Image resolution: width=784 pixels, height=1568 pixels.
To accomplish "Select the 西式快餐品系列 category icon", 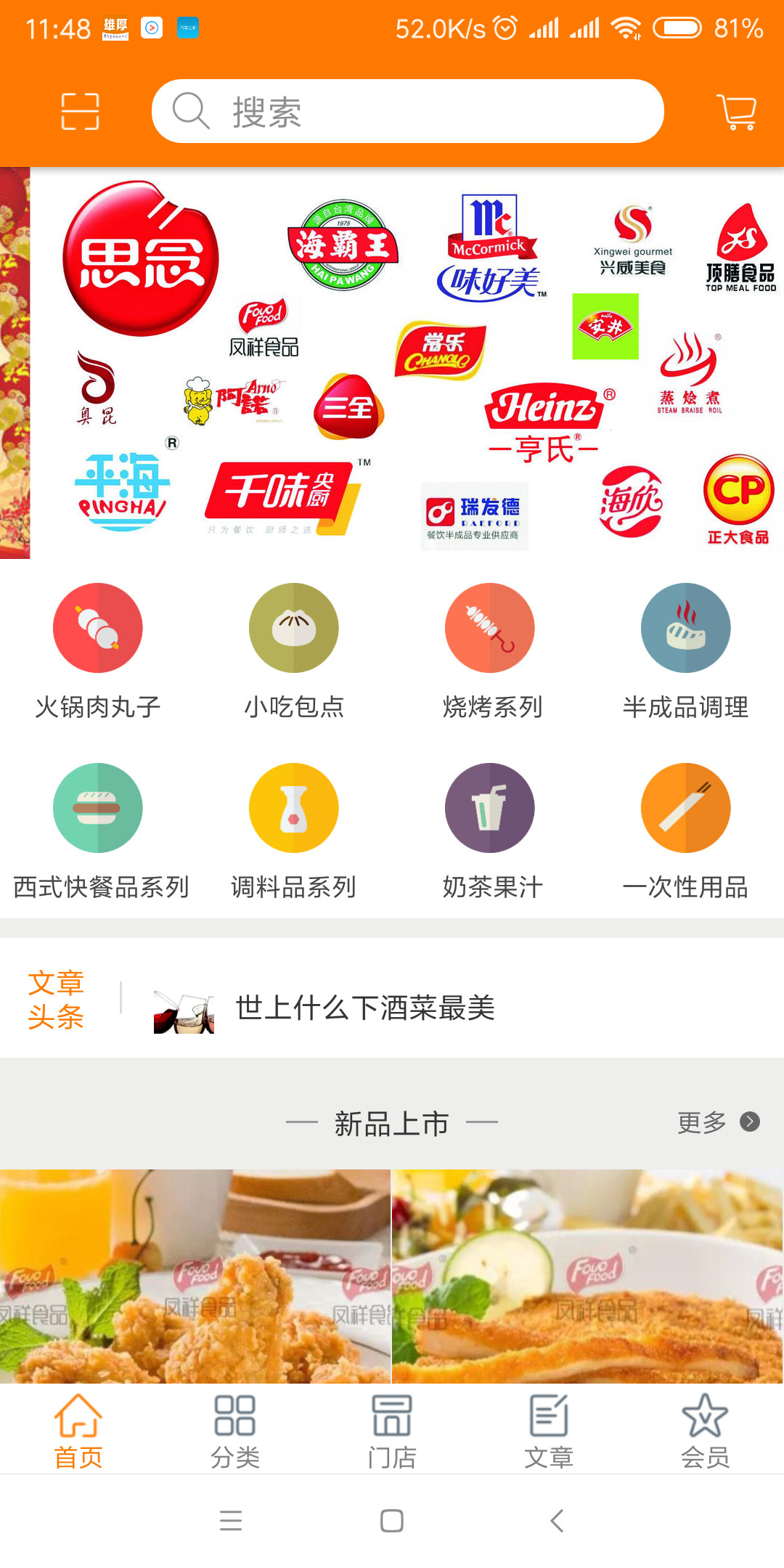I will tap(97, 807).
